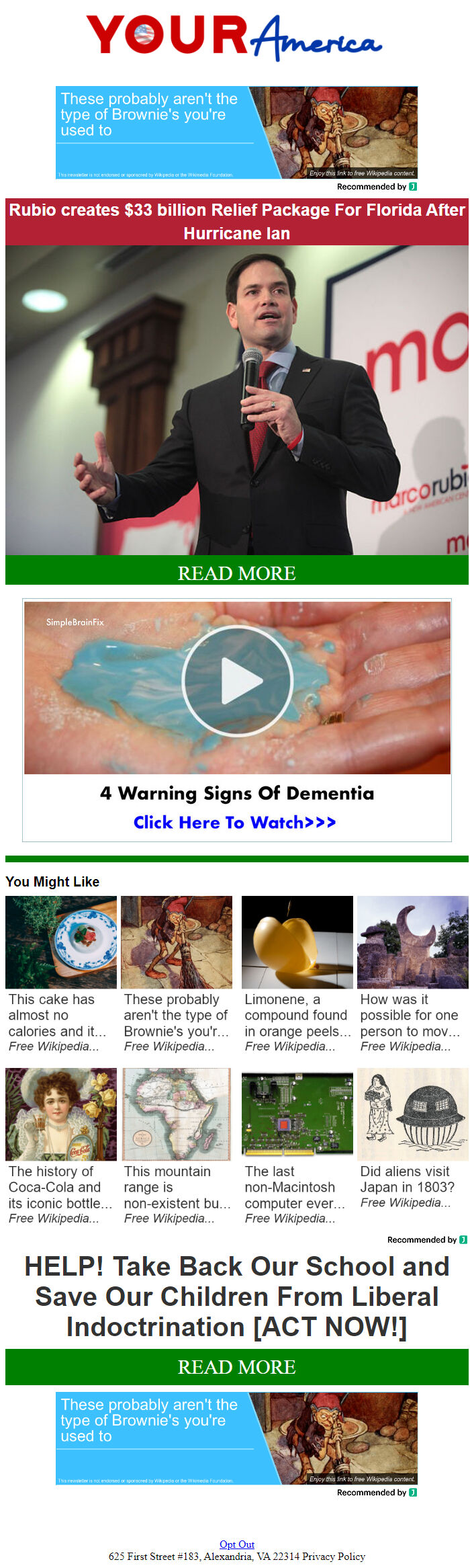Open the 'How was it possible' tile
The height and width of the screenshot is (1568, 470).
[x=412, y=973]
